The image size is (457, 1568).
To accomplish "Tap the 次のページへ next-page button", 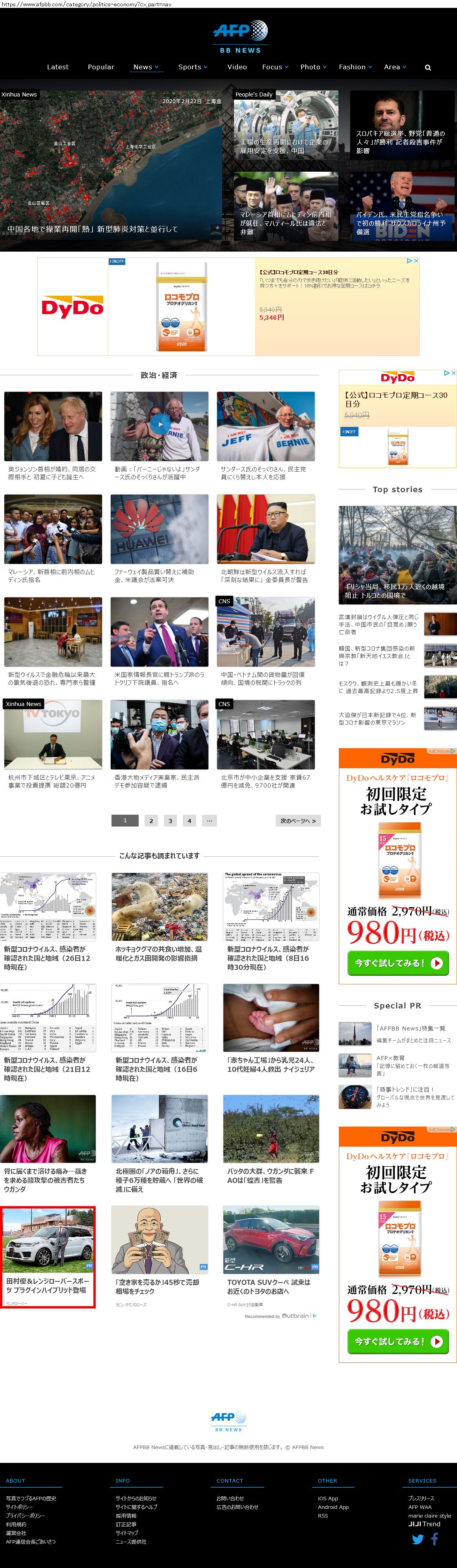I will (298, 821).
